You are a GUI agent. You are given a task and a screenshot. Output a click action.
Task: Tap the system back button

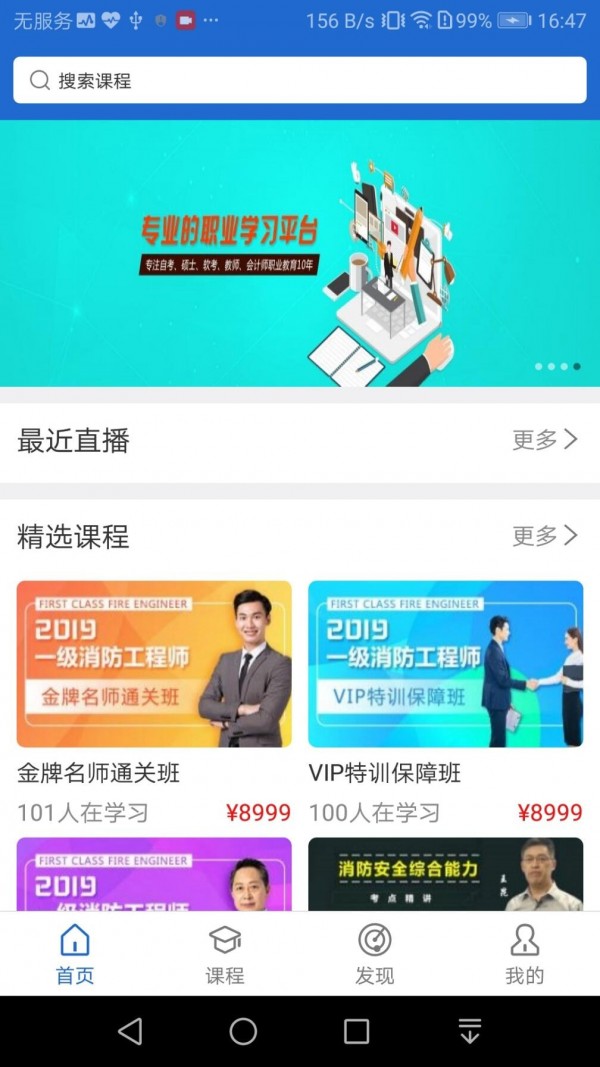130,1031
